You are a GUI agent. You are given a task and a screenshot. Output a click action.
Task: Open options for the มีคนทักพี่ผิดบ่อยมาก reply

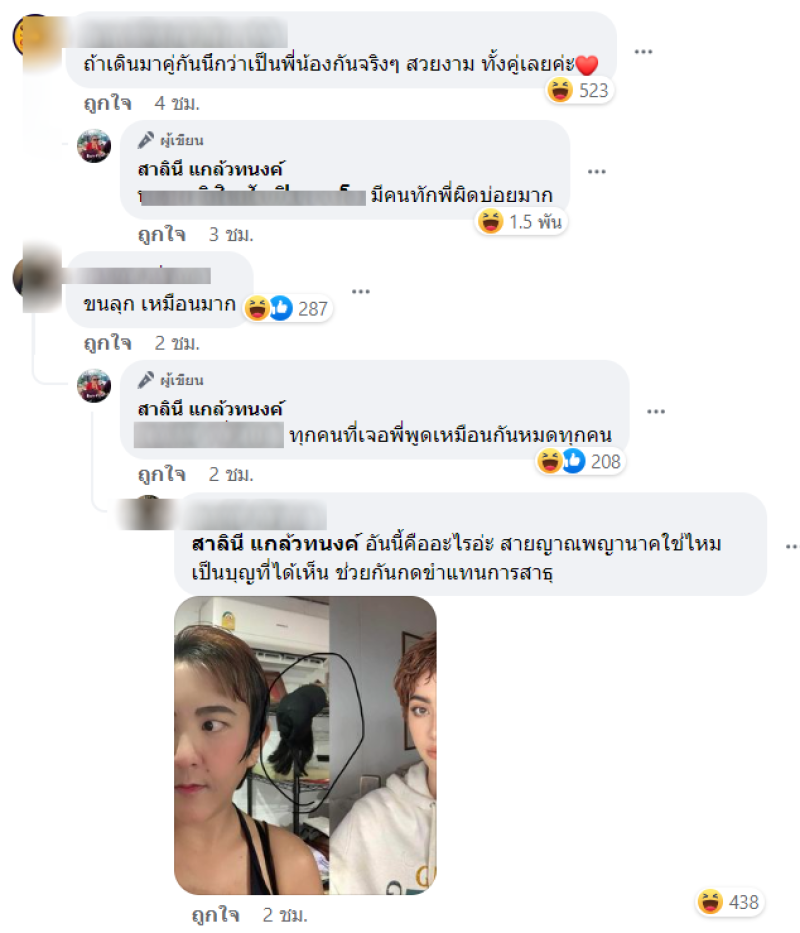tap(597, 172)
